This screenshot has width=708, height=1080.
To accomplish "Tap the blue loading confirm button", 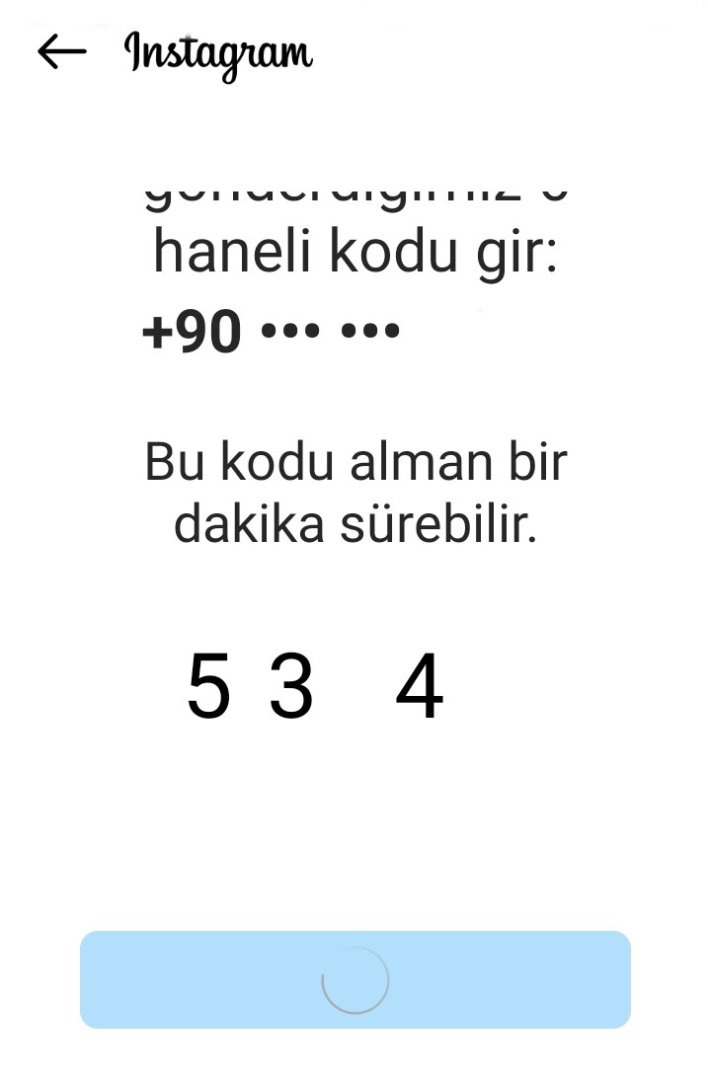I will click(x=355, y=980).
